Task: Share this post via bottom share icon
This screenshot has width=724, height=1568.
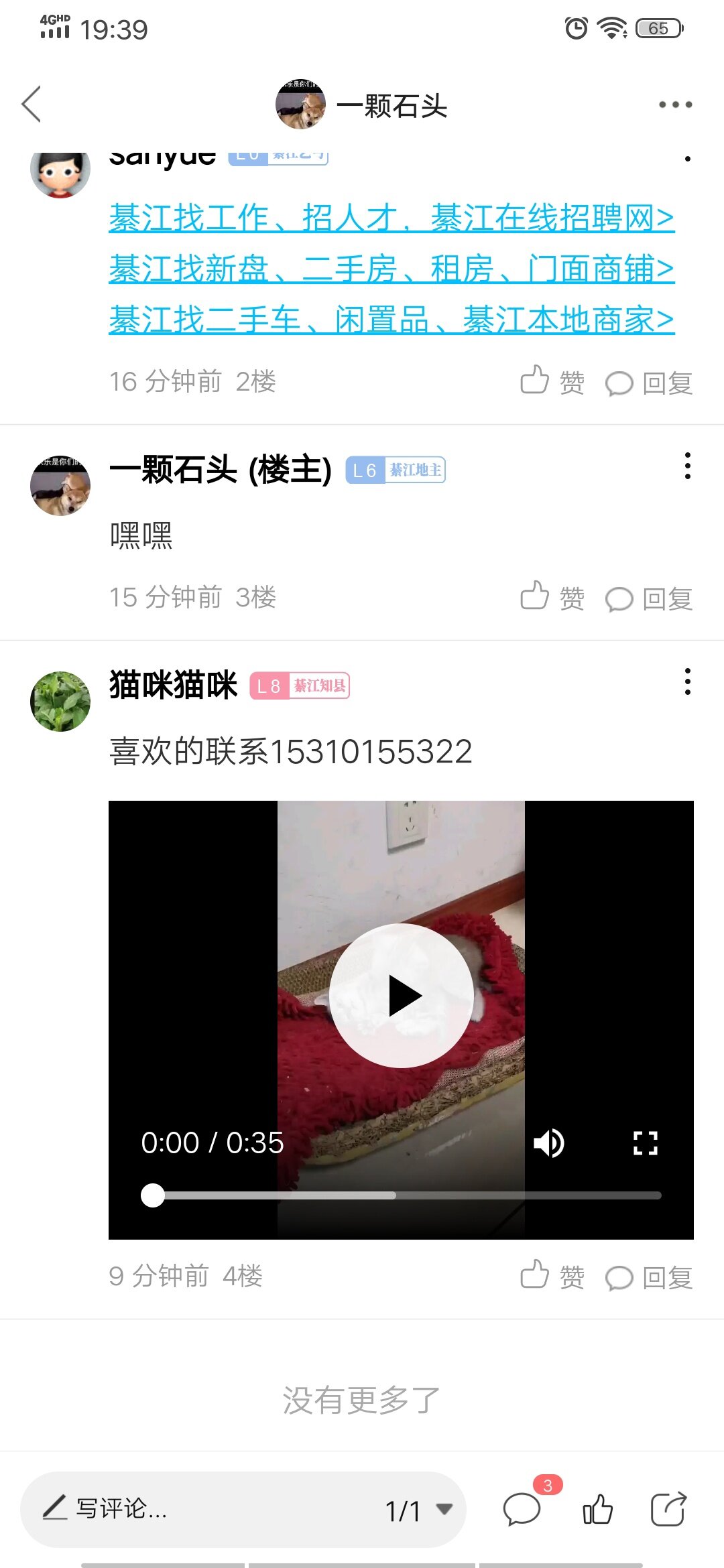Action: pyautogui.click(x=668, y=1509)
